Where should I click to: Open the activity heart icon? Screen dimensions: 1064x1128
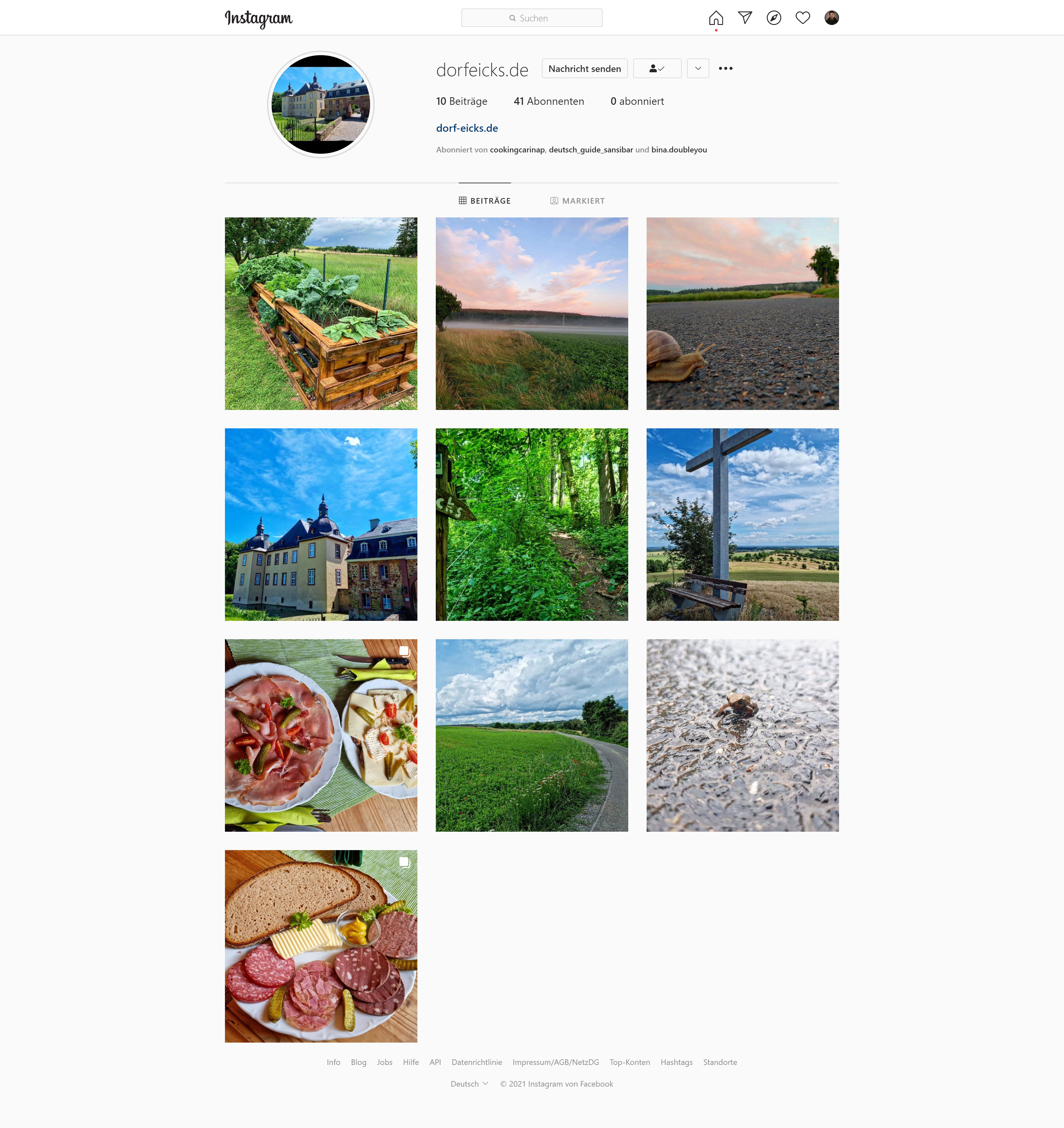click(x=803, y=18)
